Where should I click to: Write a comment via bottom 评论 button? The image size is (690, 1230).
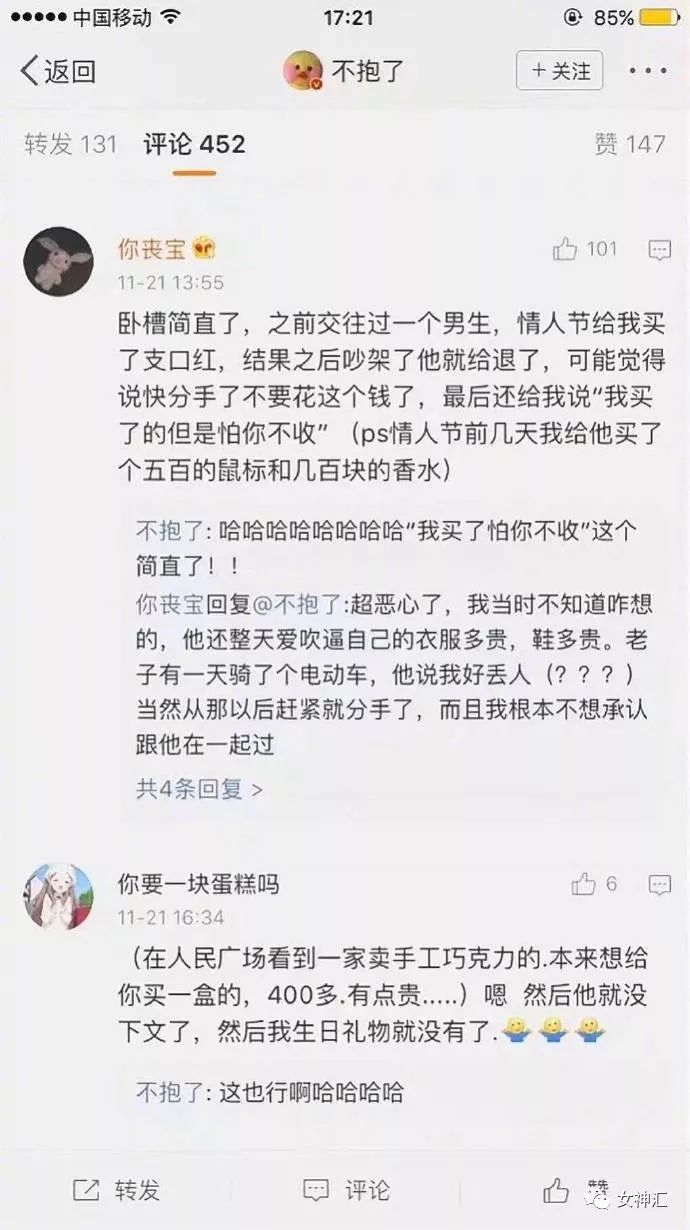click(x=346, y=1190)
